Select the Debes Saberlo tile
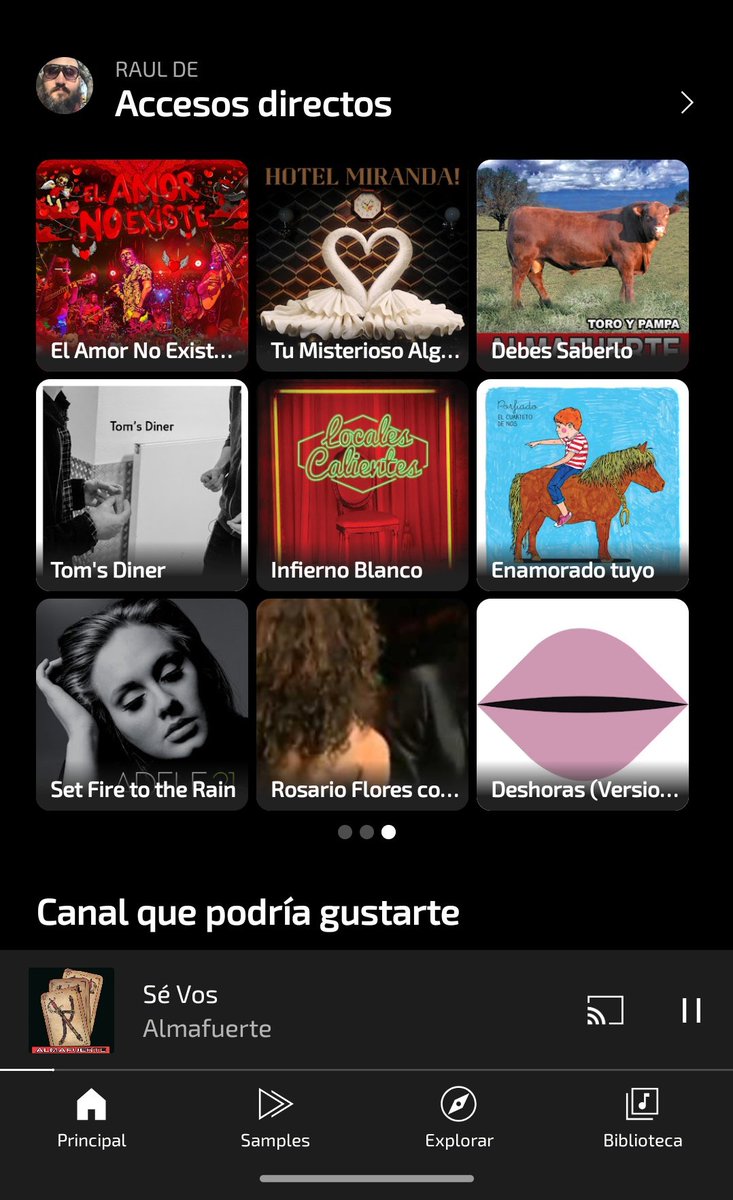This screenshot has width=733, height=1200. 582,265
